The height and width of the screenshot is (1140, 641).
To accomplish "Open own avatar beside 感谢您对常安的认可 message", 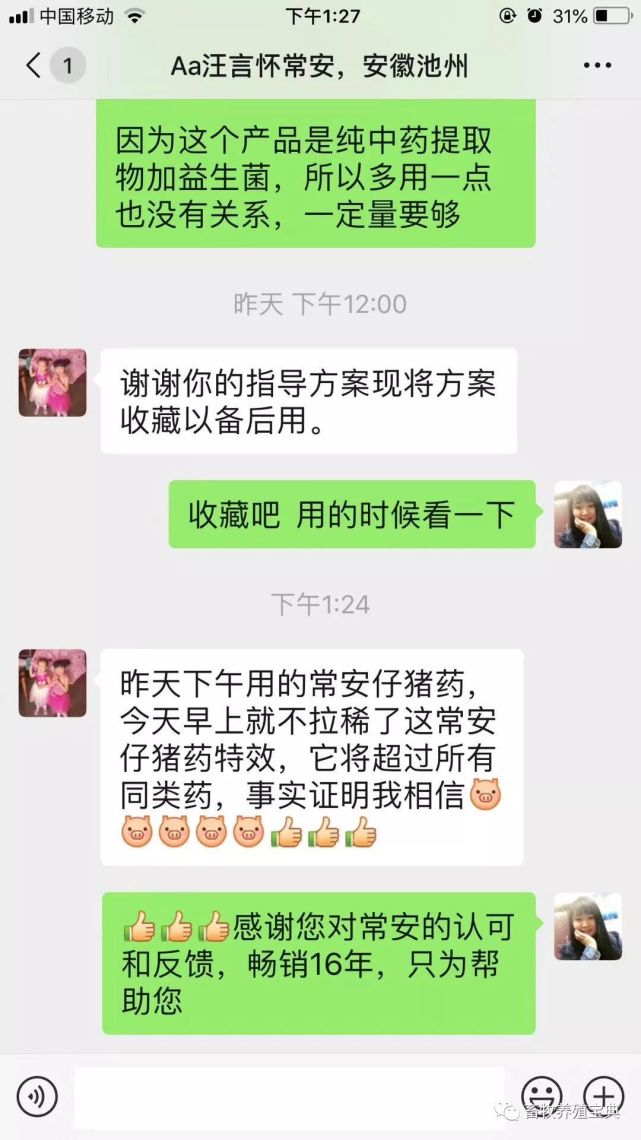I will (588, 926).
